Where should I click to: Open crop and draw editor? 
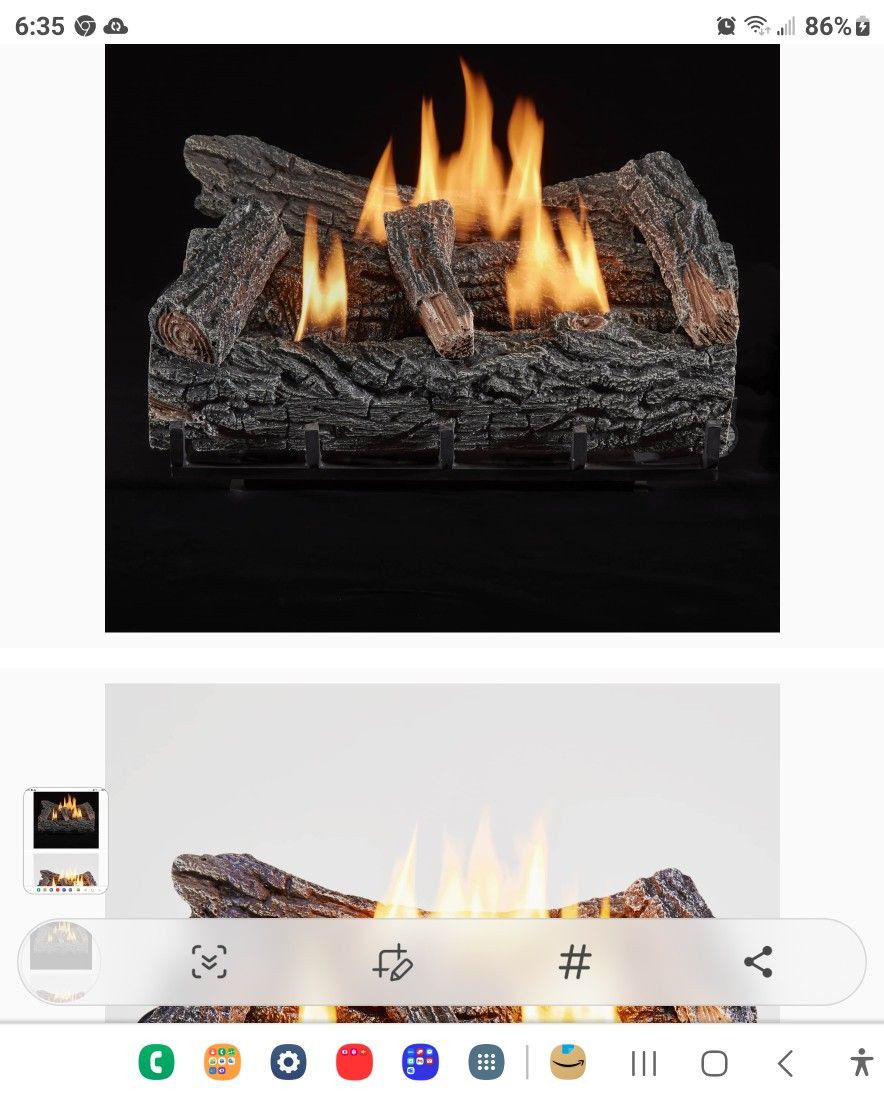(392, 962)
